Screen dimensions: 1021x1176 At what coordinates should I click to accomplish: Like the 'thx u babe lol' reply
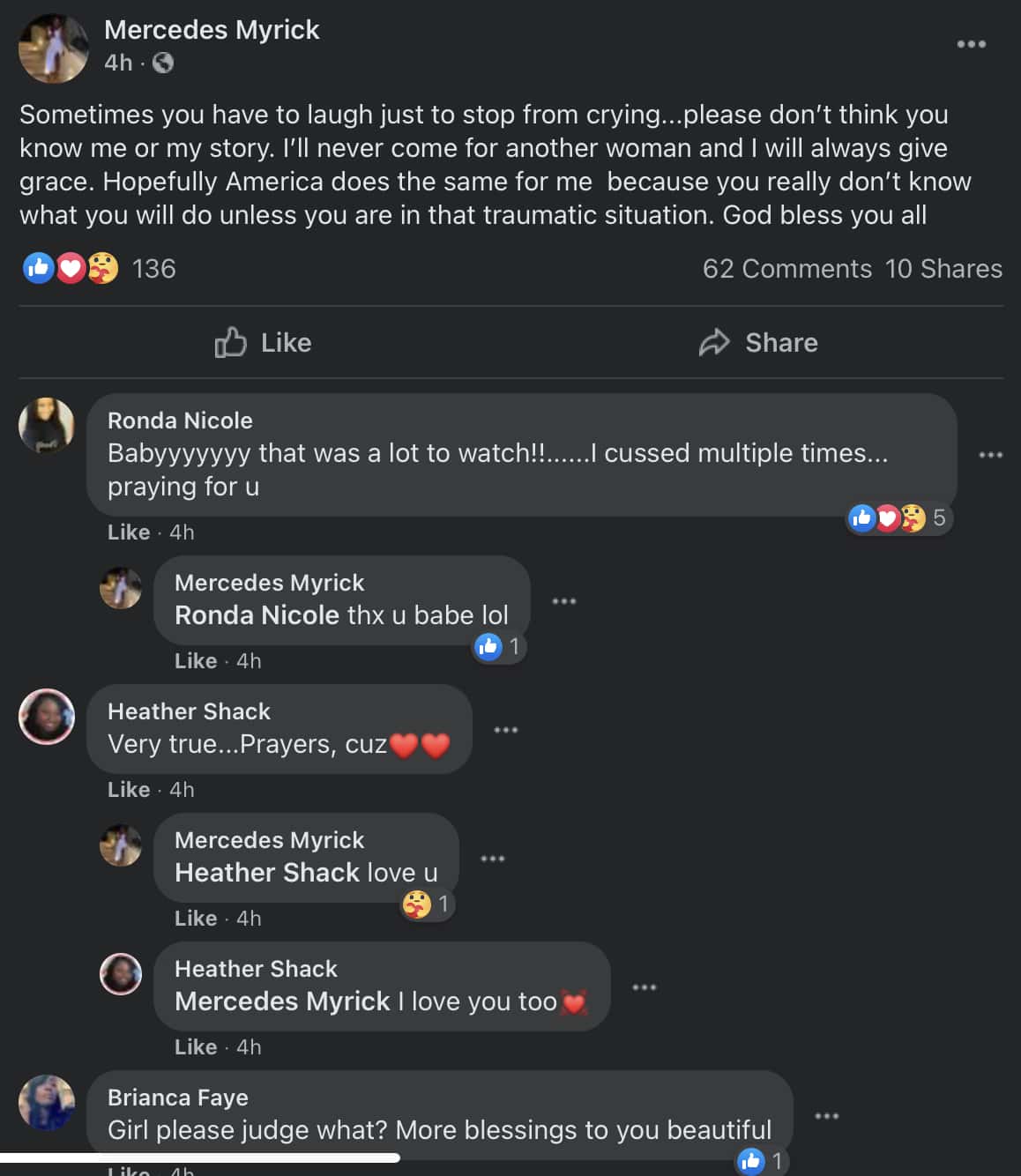195,661
